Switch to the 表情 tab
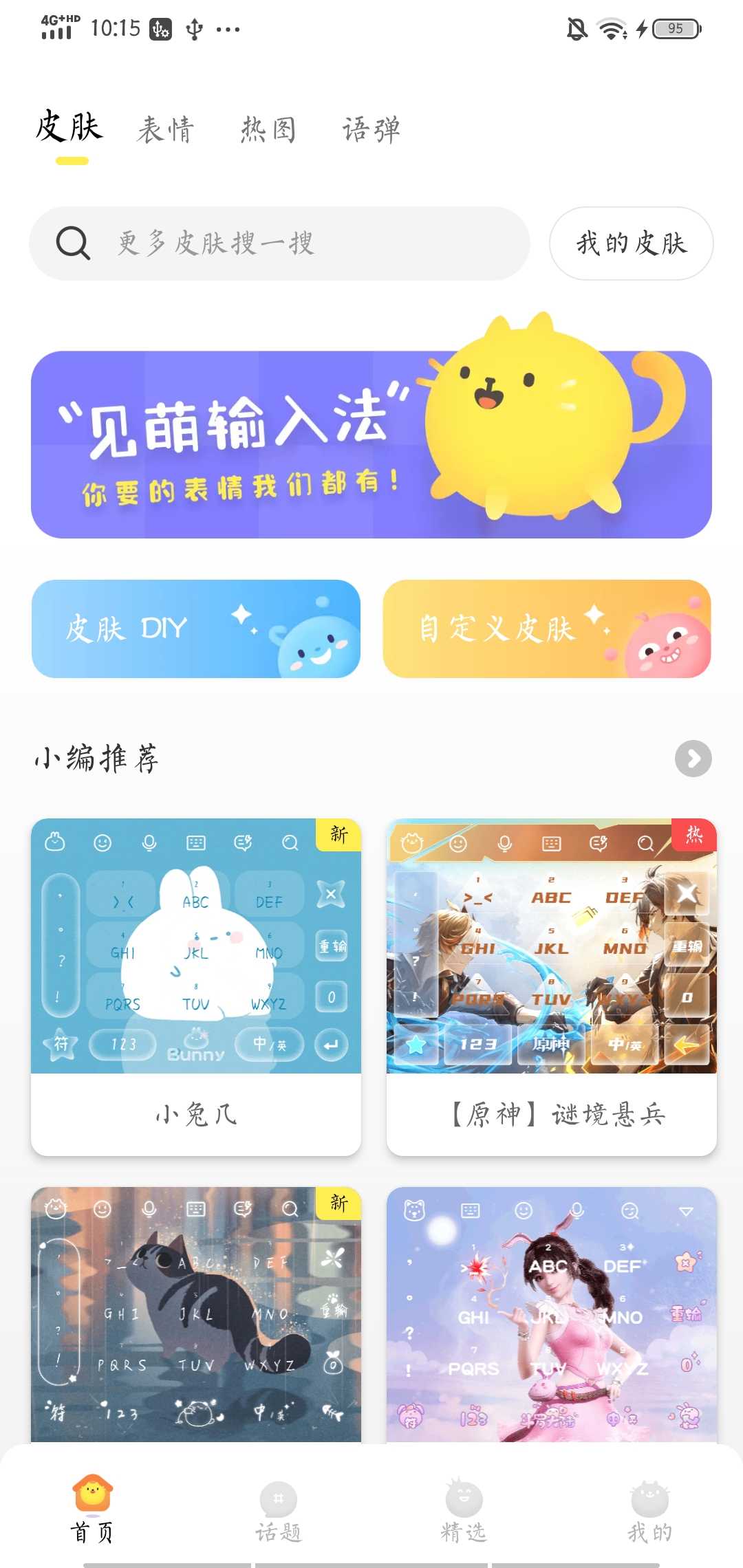The height and width of the screenshot is (1568, 743). pyautogui.click(x=166, y=128)
